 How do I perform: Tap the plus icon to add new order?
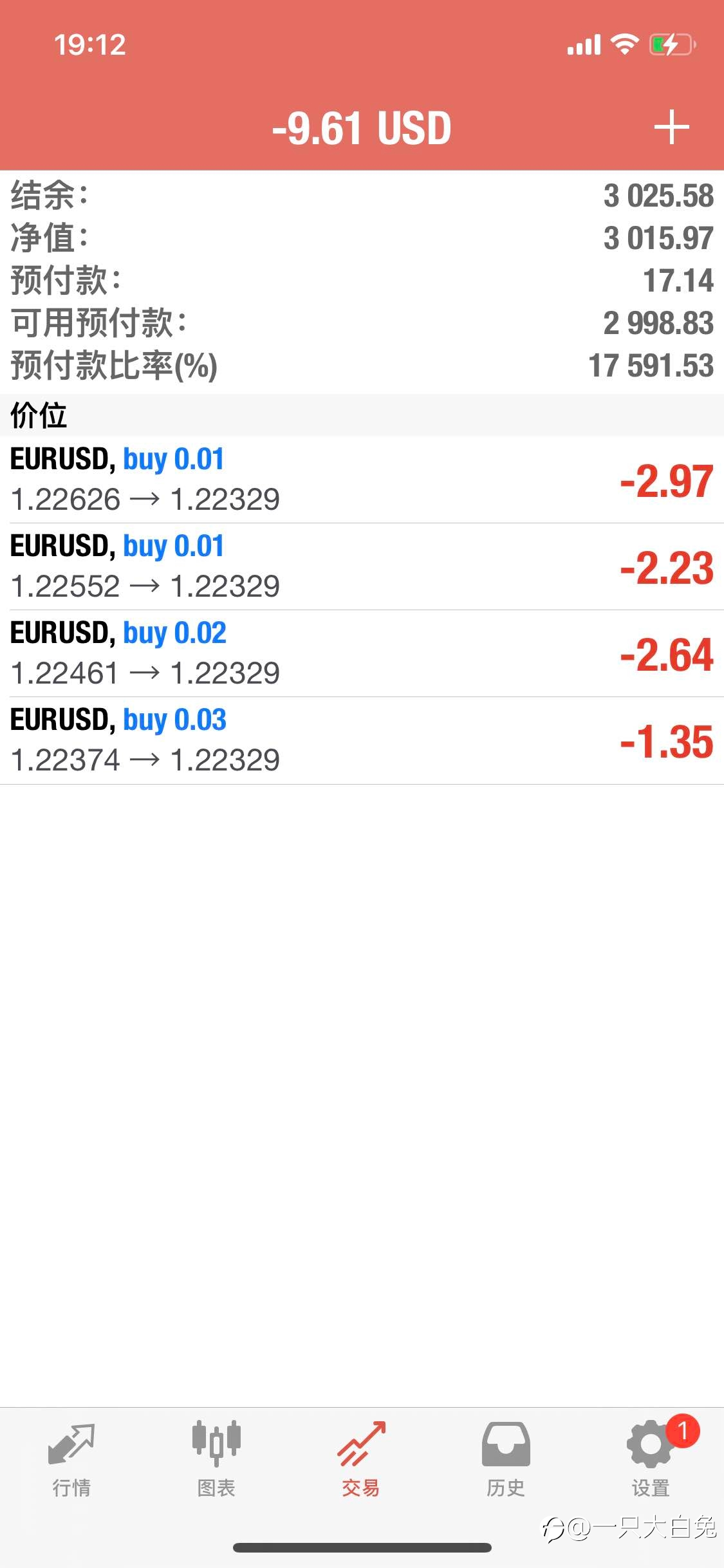pyautogui.click(x=671, y=127)
